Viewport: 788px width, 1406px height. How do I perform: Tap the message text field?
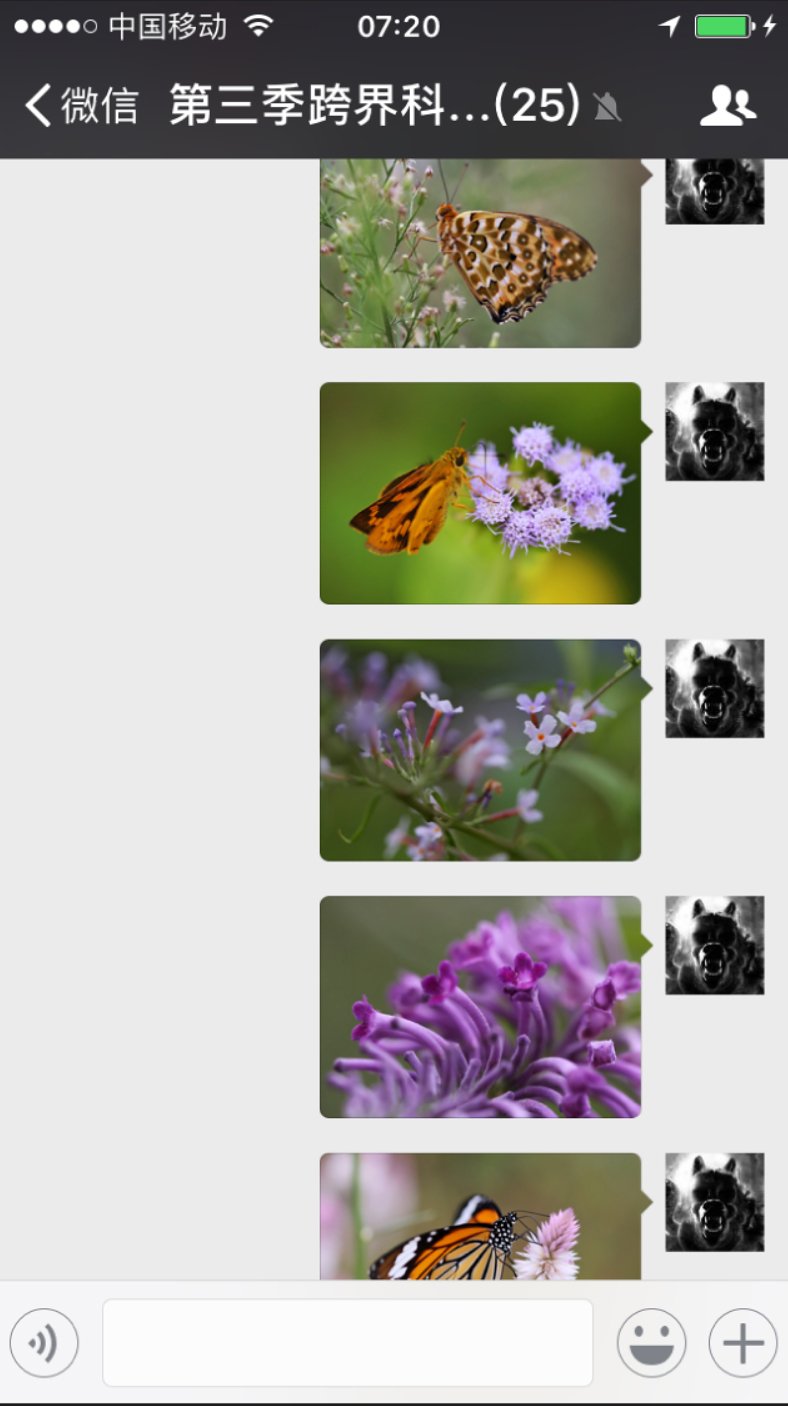(347, 1342)
